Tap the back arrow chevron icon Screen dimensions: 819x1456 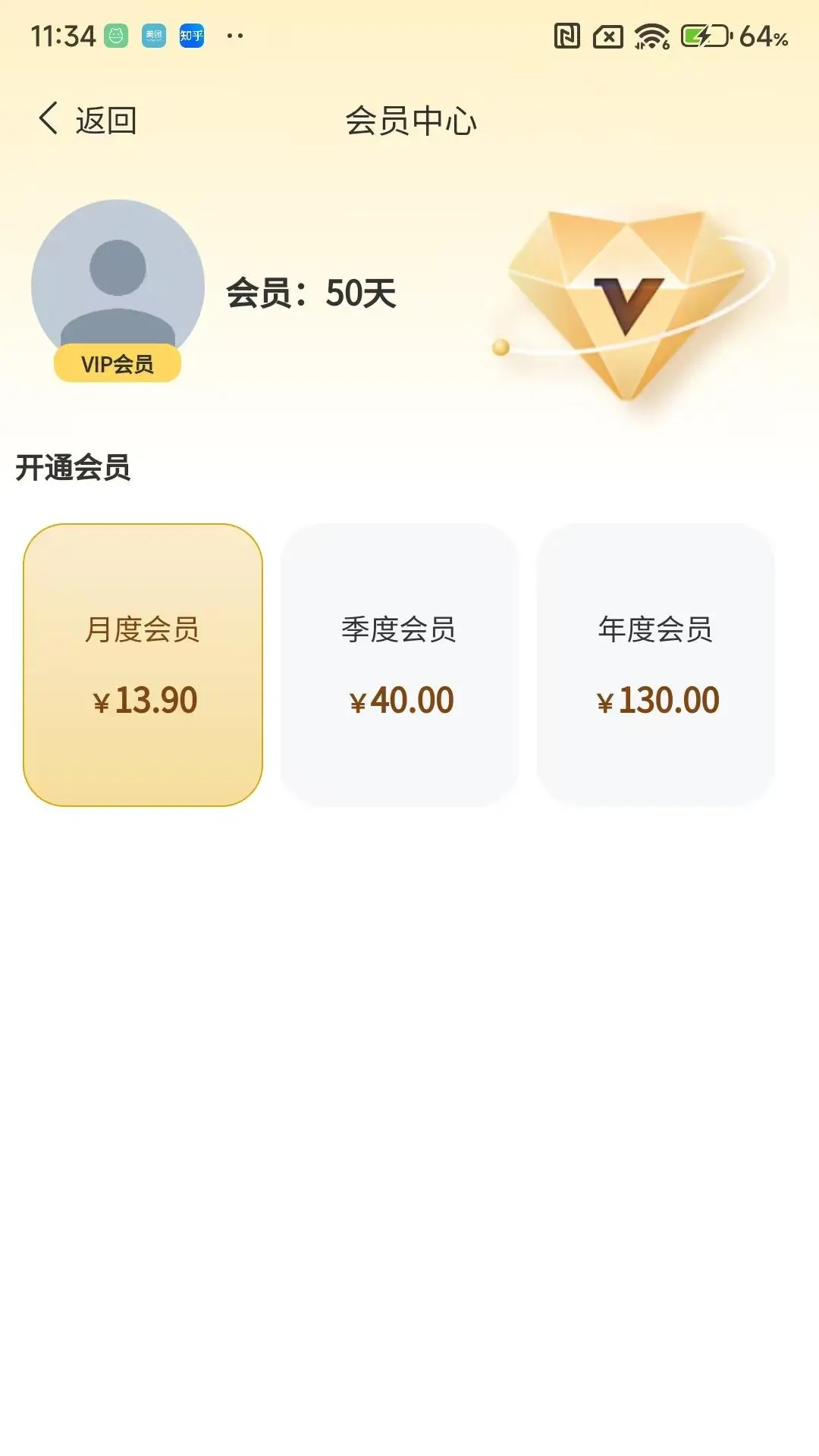(48, 118)
